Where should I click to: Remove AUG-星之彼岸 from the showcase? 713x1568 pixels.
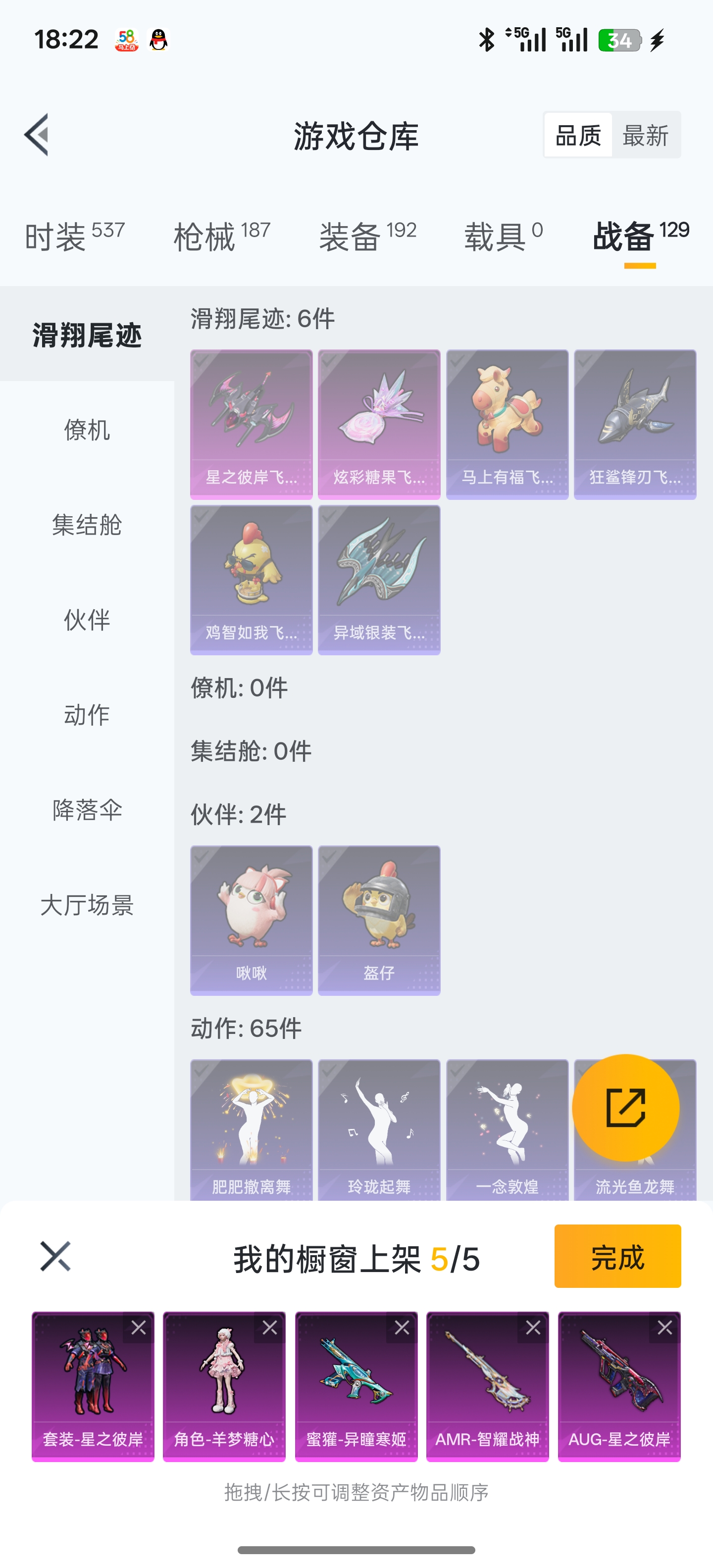coord(664,1327)
